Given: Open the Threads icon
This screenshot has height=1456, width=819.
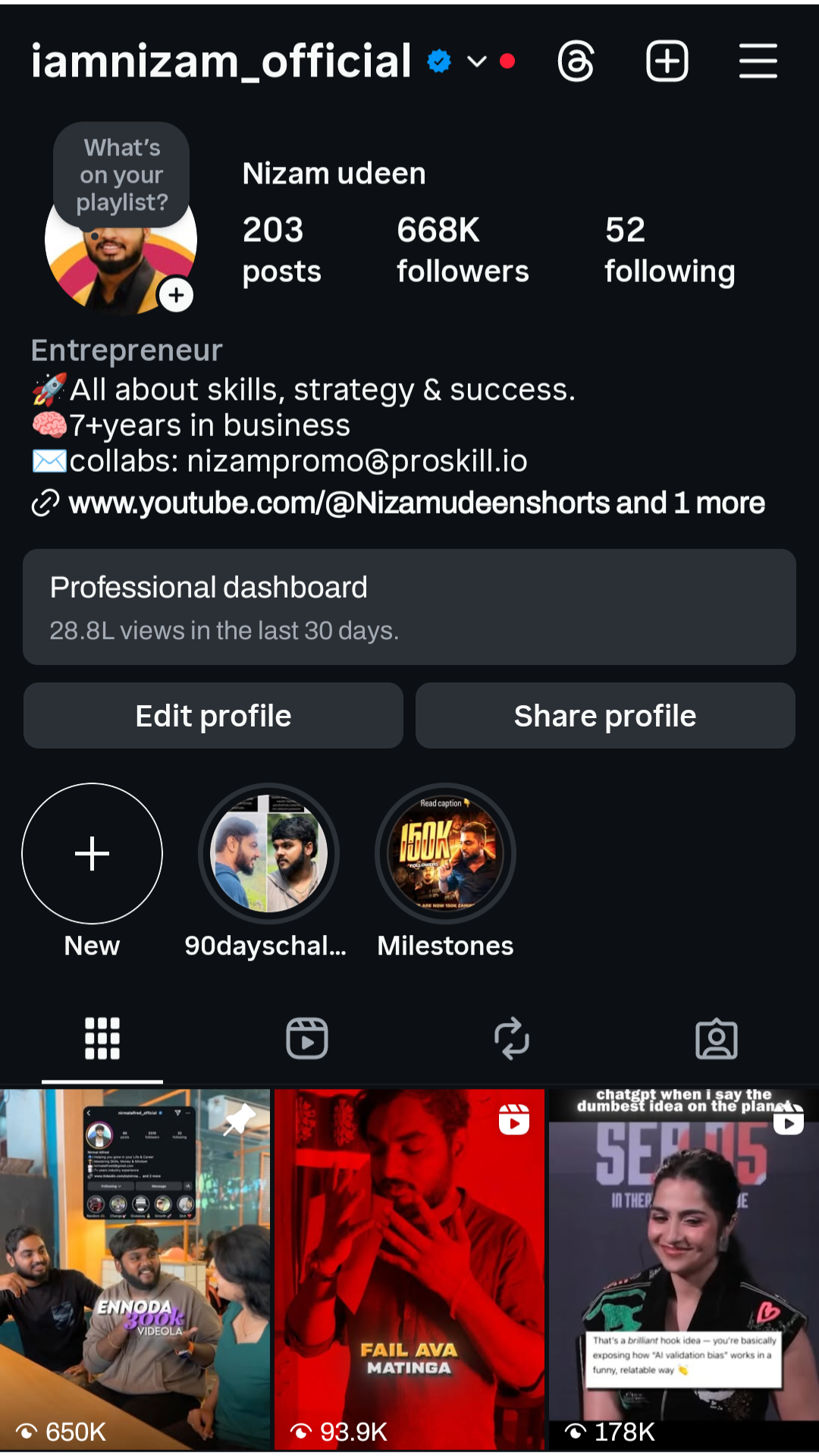Looking at the screenshot, I should [576, 61].
